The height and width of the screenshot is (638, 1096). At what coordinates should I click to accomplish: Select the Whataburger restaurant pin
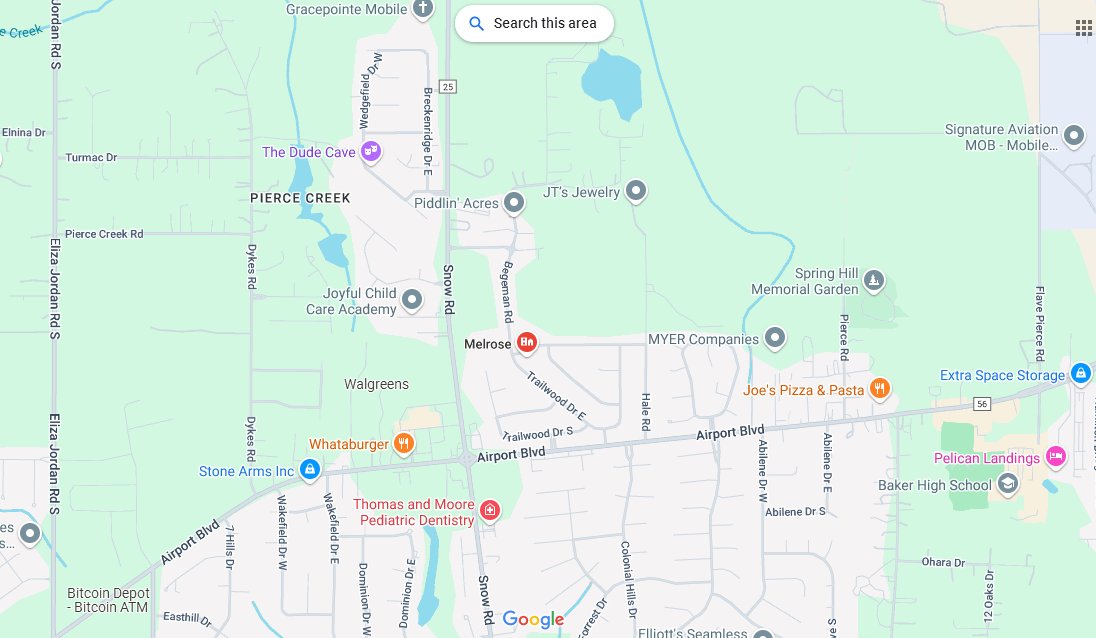(403, 443)
